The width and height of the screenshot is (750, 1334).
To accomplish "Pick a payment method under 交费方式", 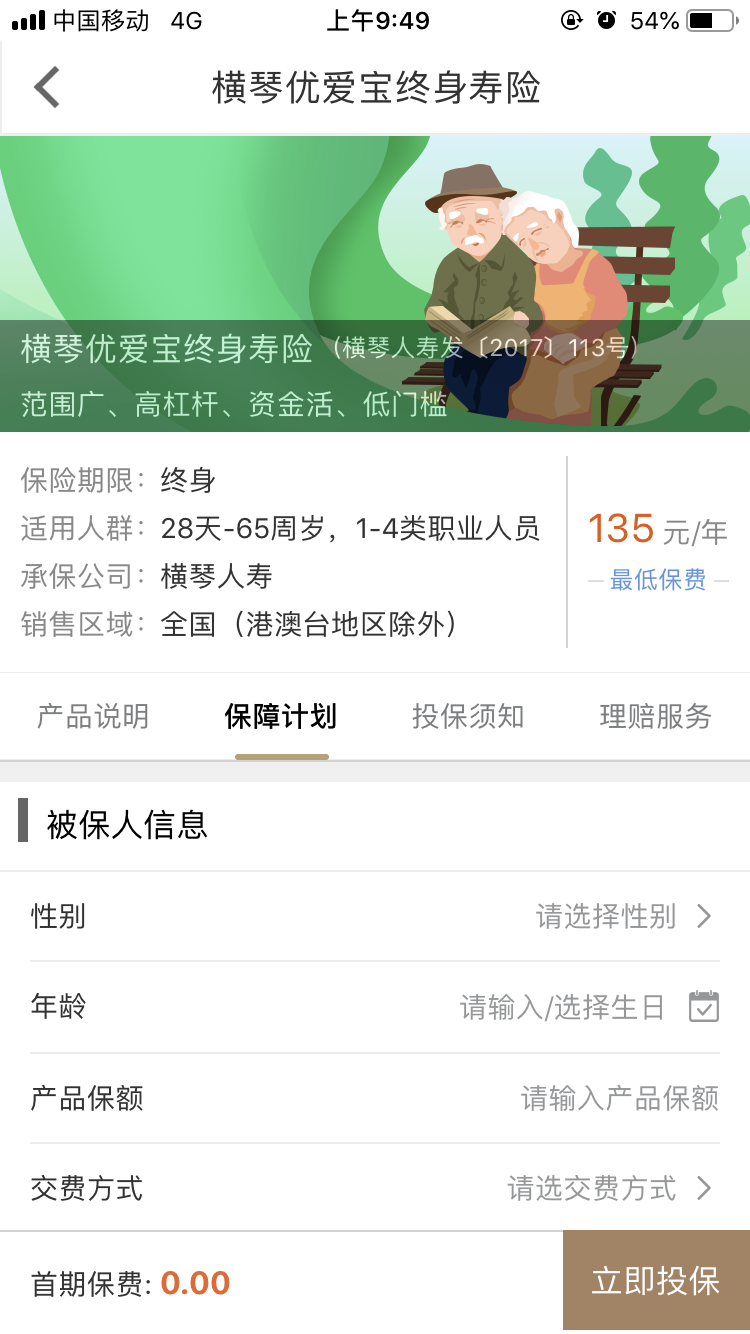I will click(x=608, y=1188).
